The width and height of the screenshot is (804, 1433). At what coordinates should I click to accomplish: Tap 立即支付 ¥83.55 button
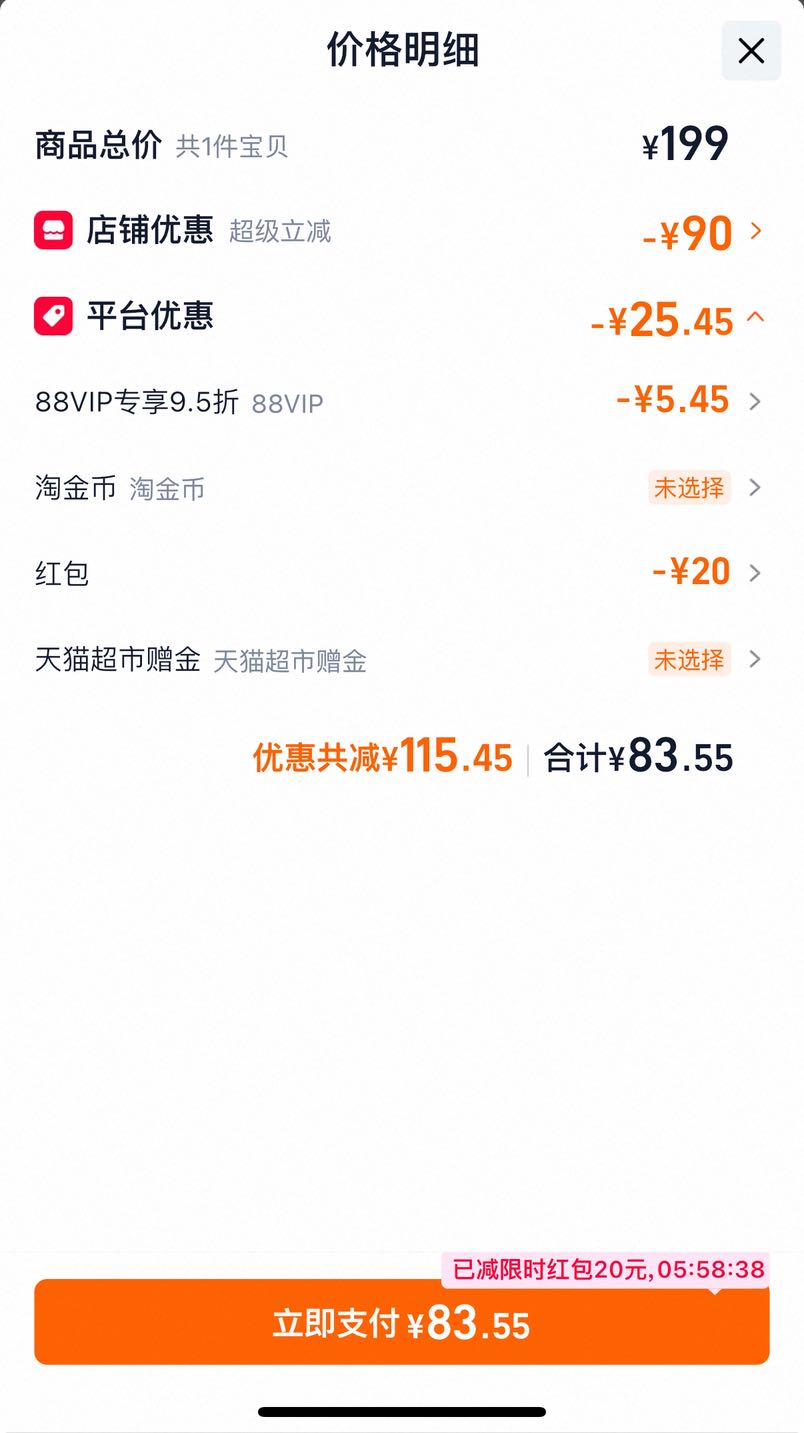(401, 1322)
